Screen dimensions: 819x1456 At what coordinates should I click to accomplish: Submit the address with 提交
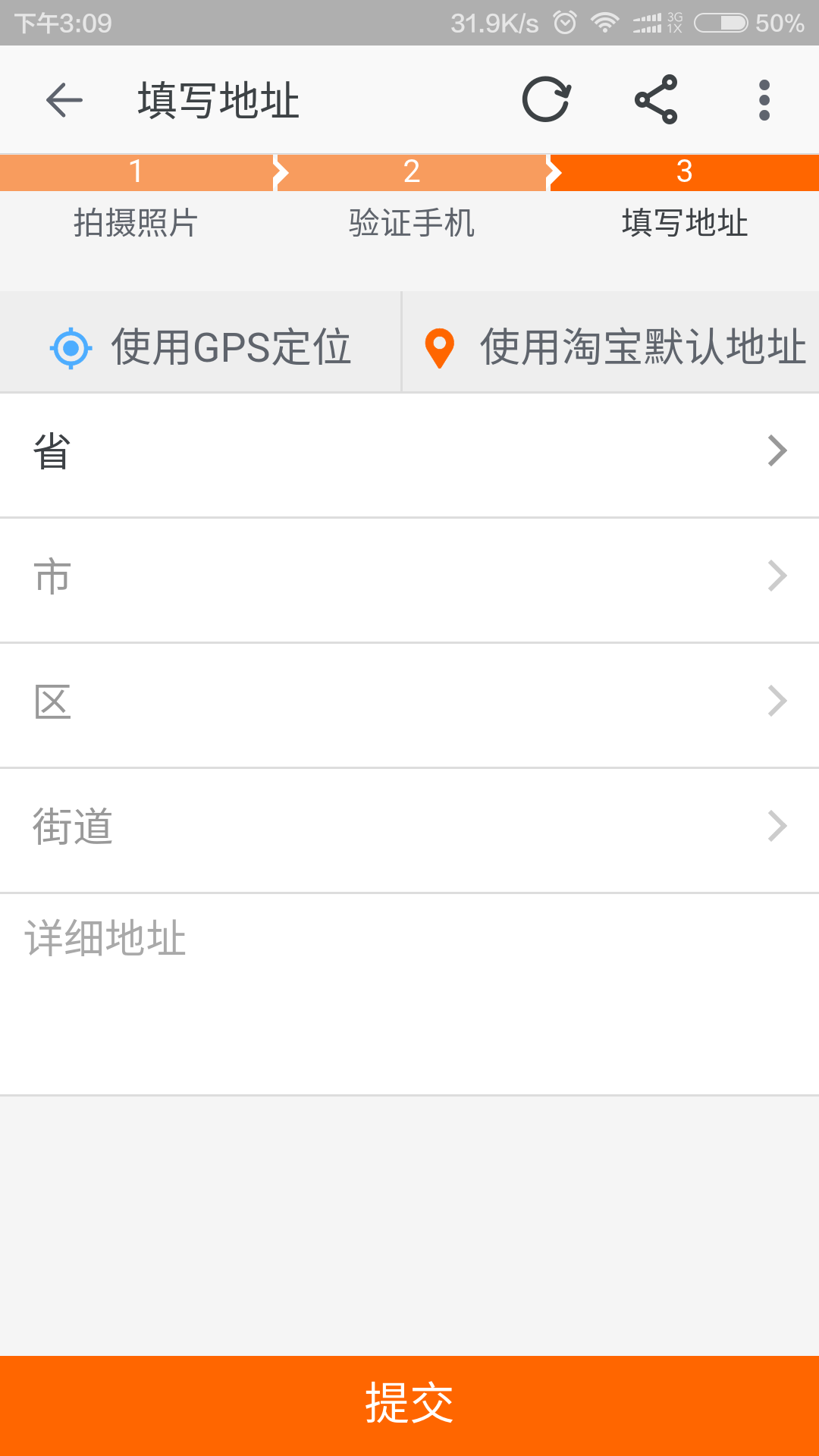pyautogui.click(x=409, y=1404)
